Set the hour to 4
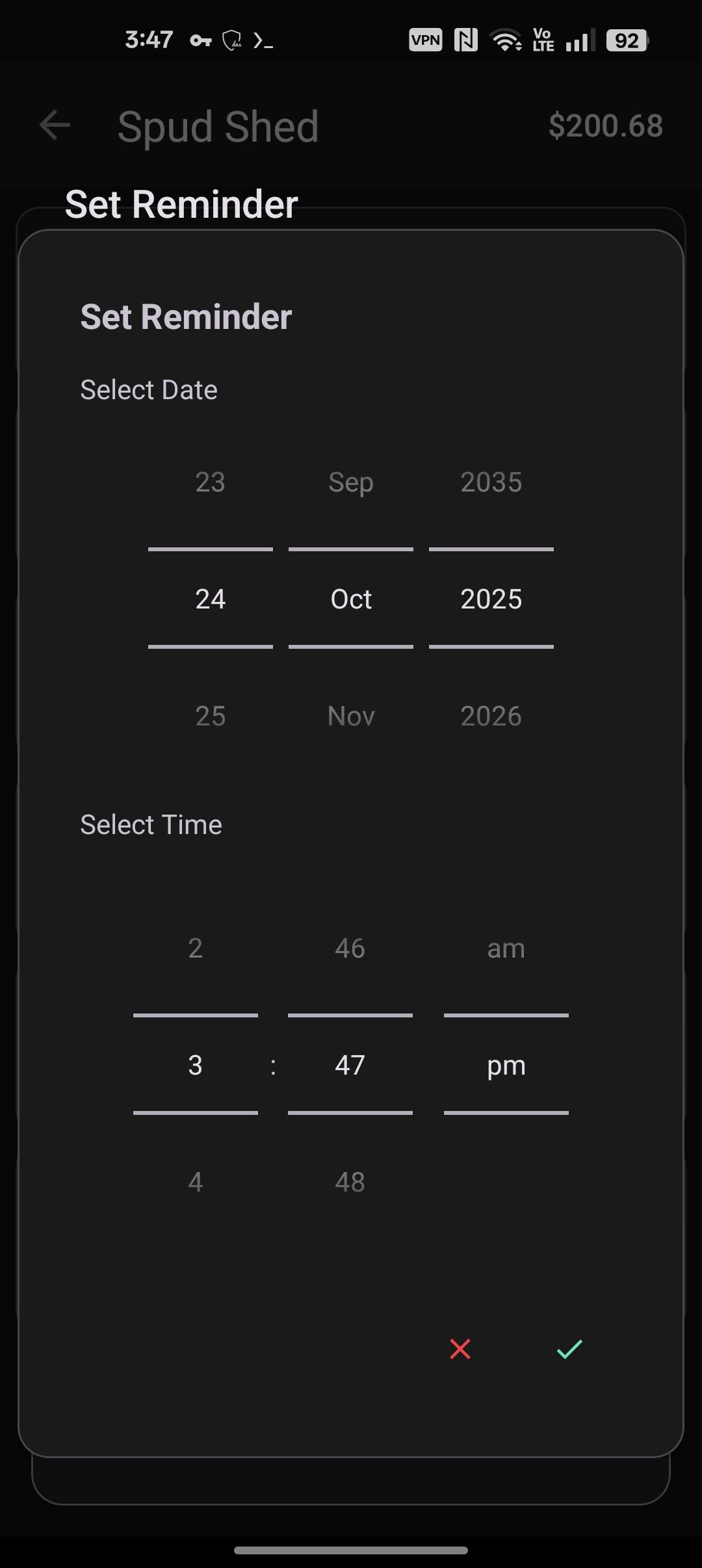 pos(195,1182)
